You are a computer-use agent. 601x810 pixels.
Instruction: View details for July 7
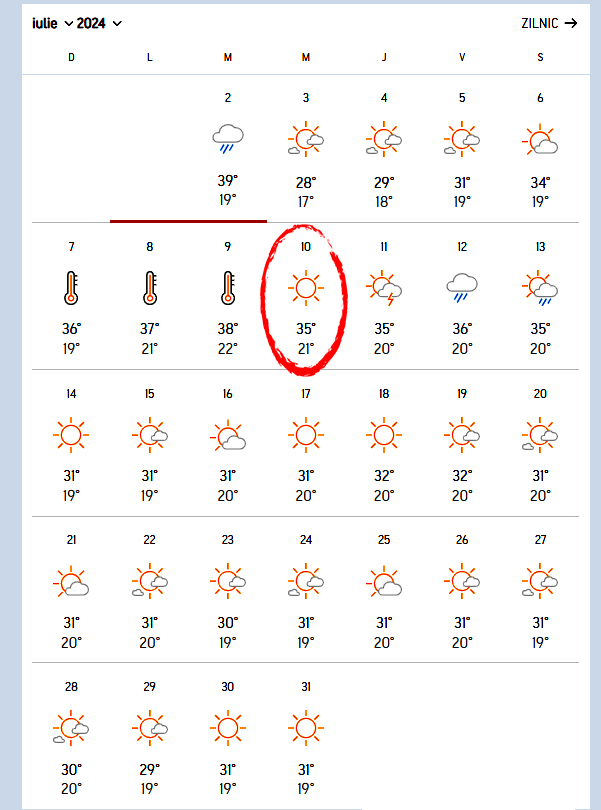71,296
